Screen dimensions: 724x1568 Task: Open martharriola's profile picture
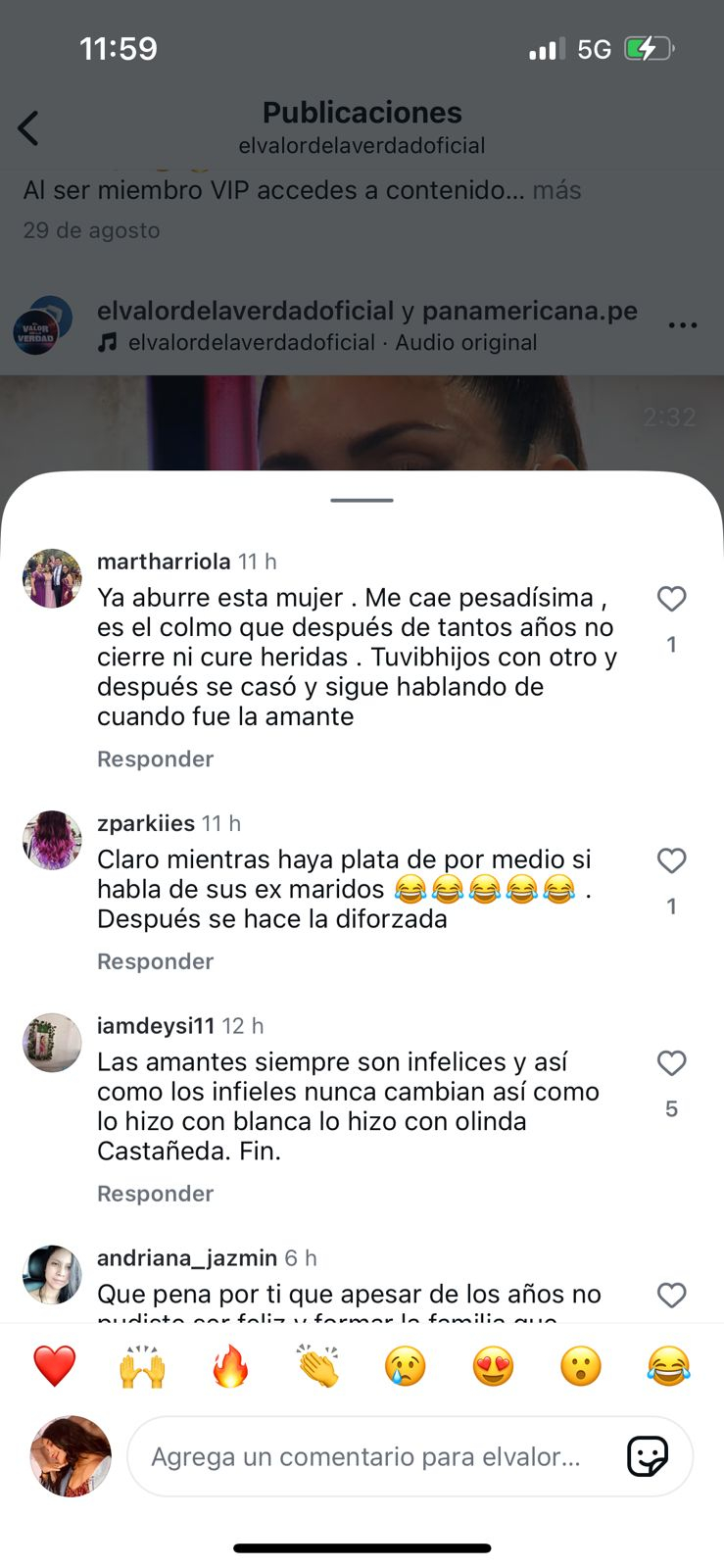point(52,578)
